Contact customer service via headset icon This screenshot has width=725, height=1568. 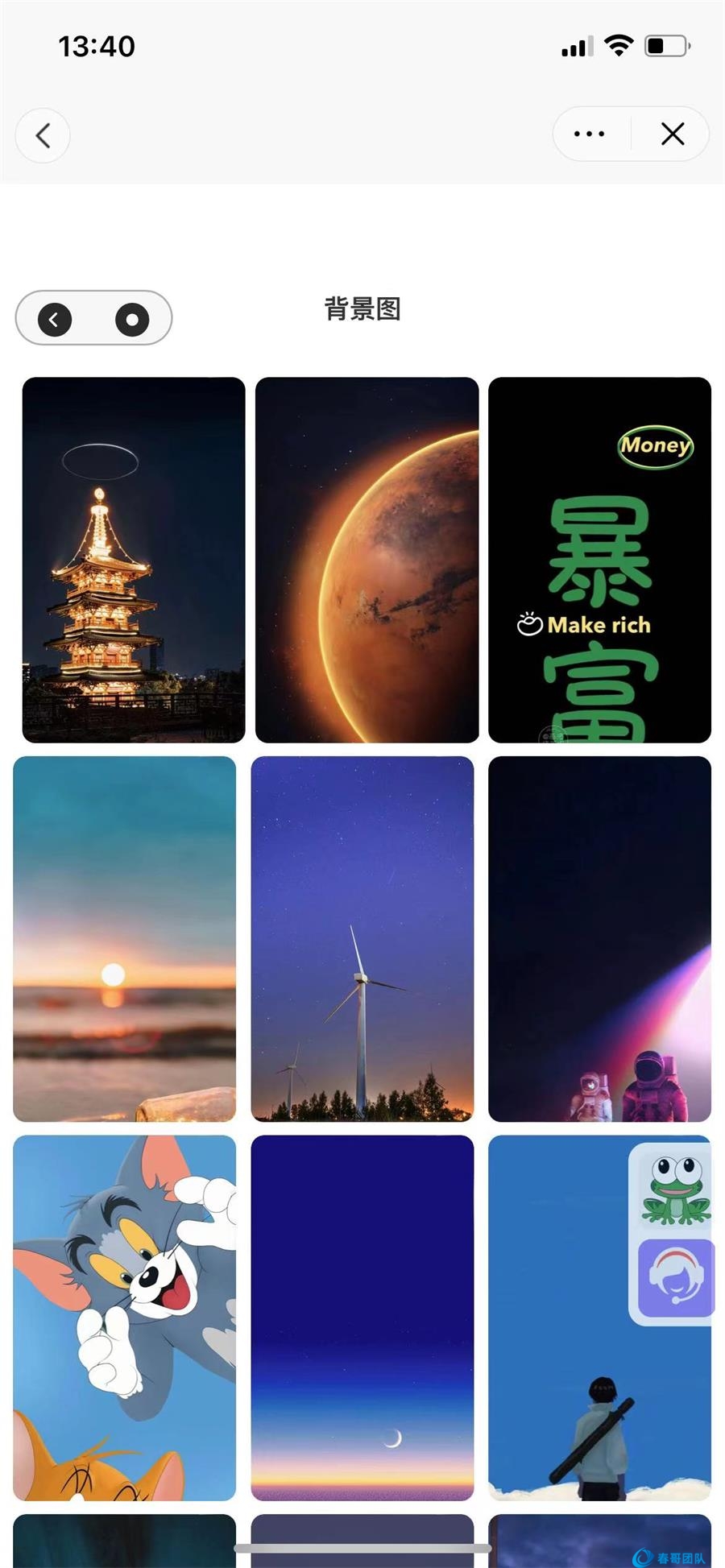[675, 1276]
